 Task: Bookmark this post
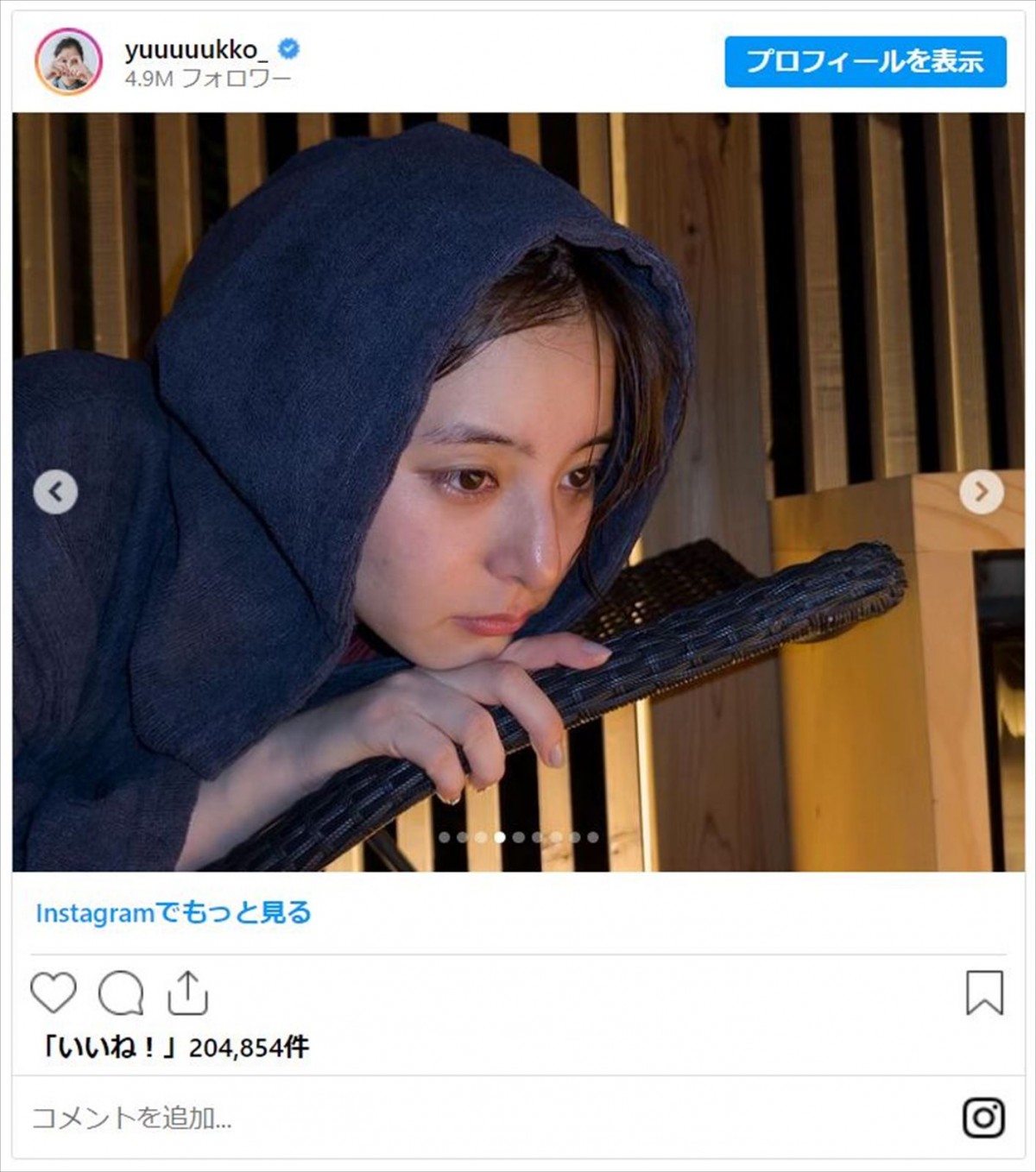pos(984,992)
